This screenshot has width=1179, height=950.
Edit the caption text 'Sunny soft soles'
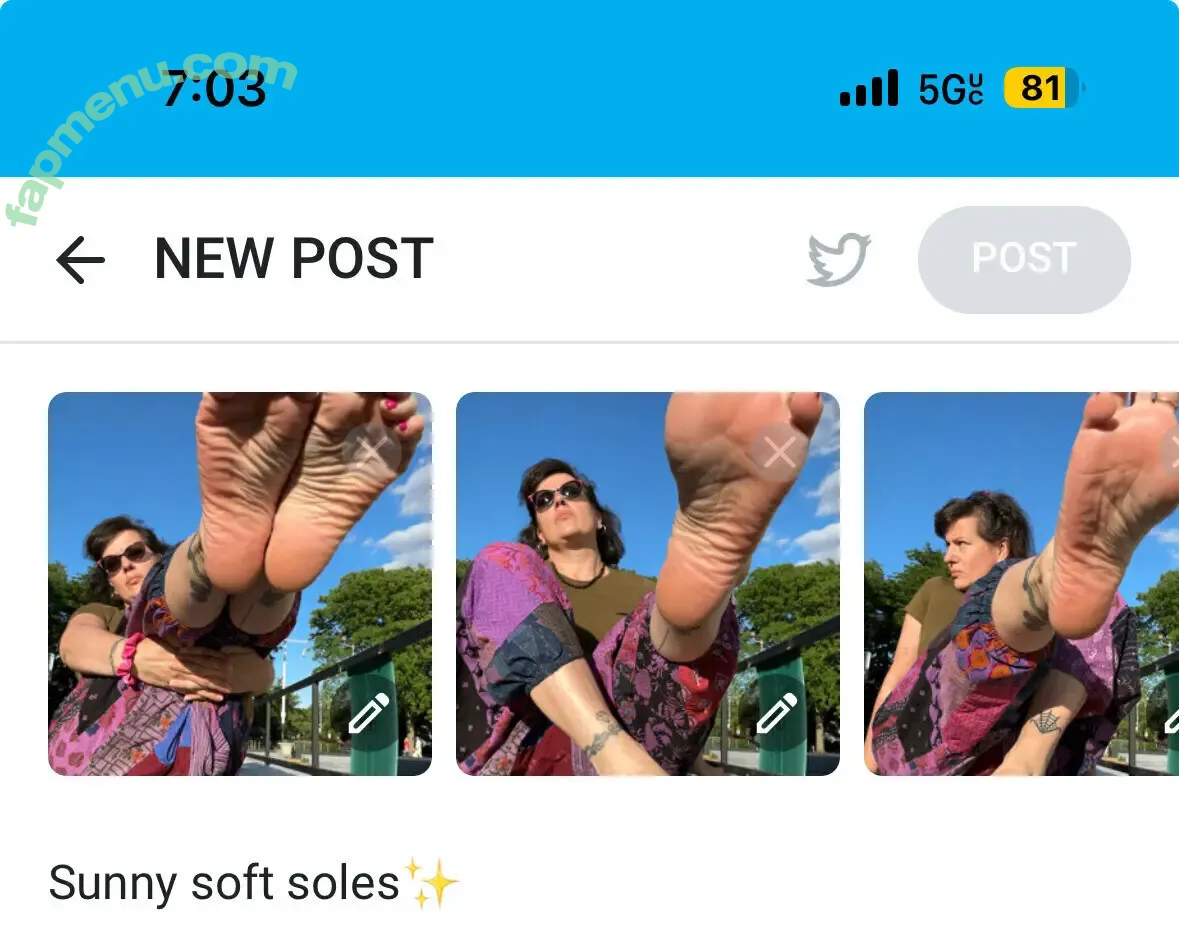[225, 883]
